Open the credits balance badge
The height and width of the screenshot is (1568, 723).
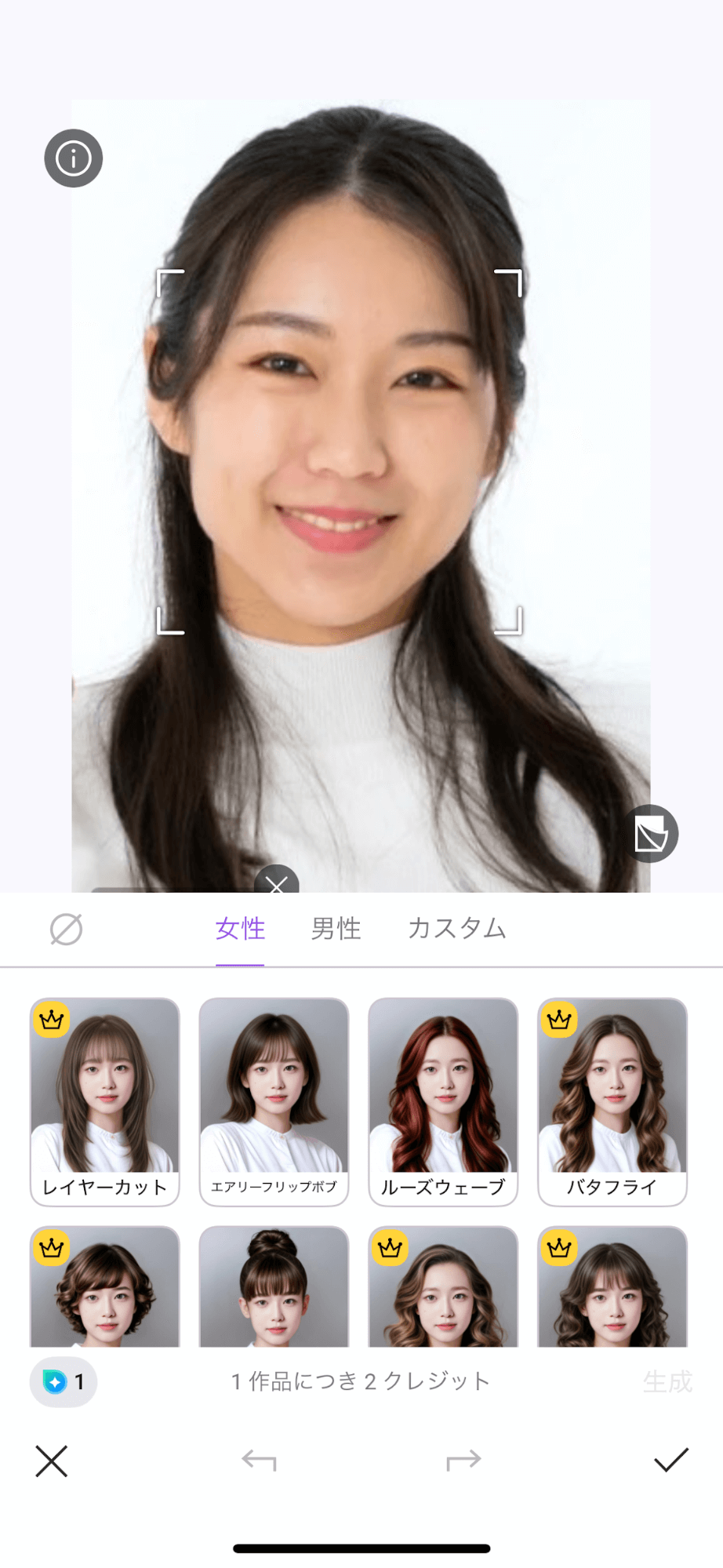pos(64,1381)
